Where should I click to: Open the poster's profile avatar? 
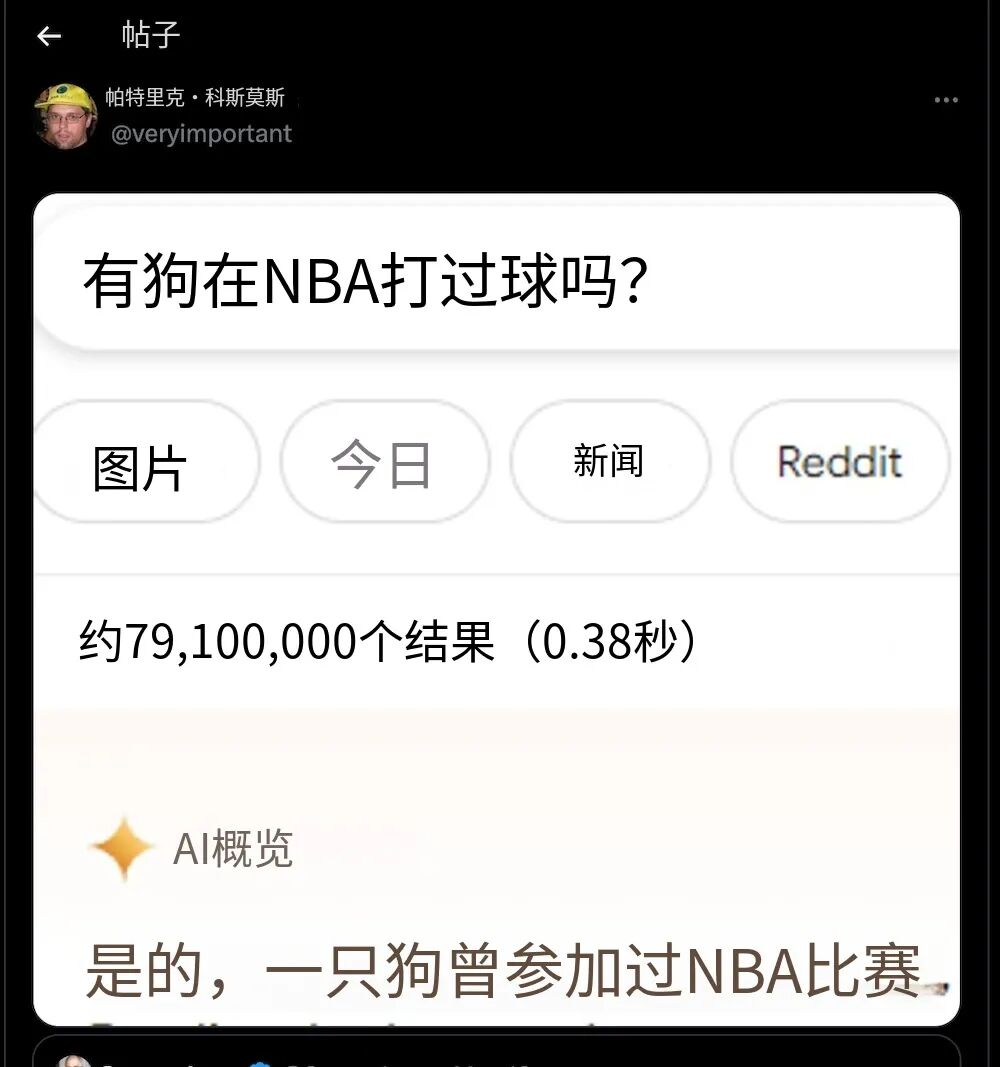(x=65, y=115)
